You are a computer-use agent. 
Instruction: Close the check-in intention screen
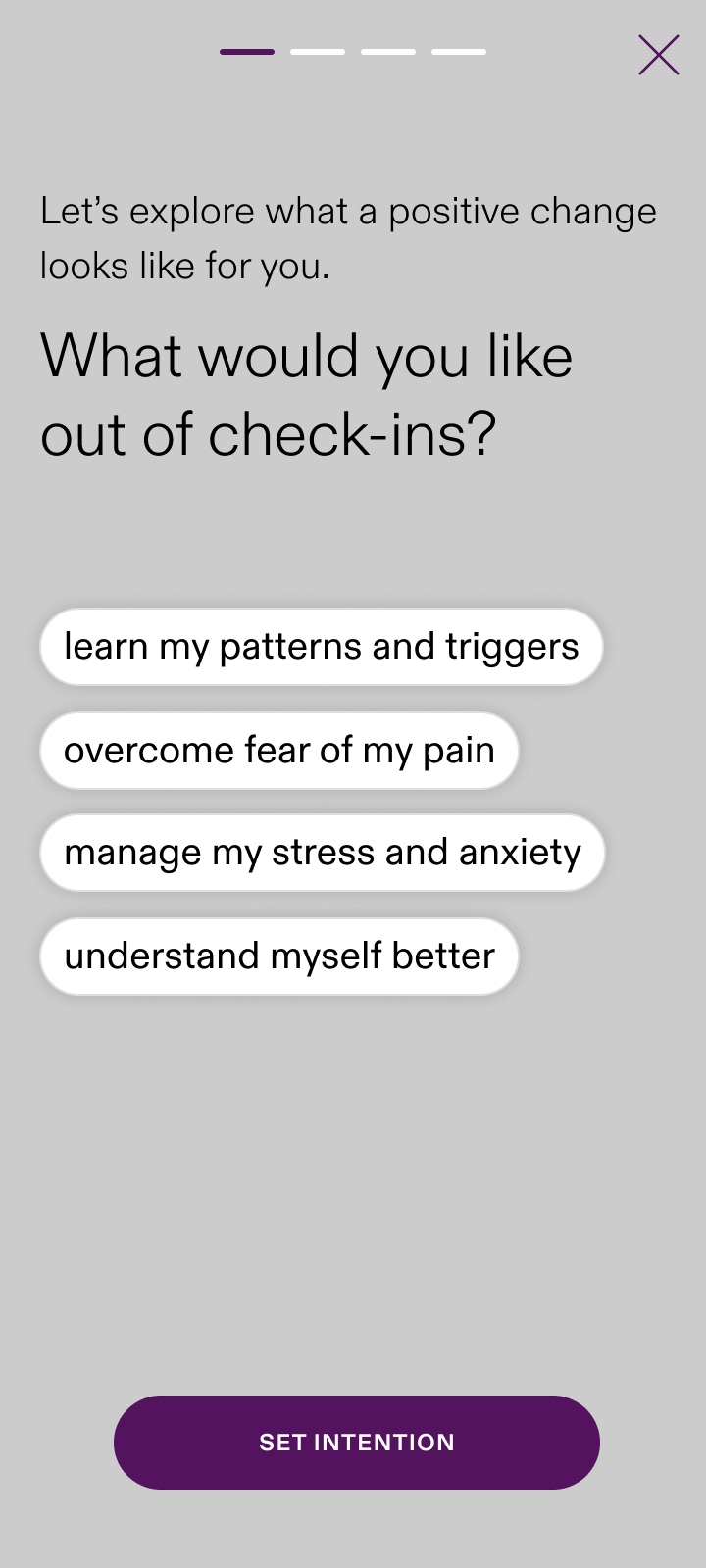[x=658, y=55]
